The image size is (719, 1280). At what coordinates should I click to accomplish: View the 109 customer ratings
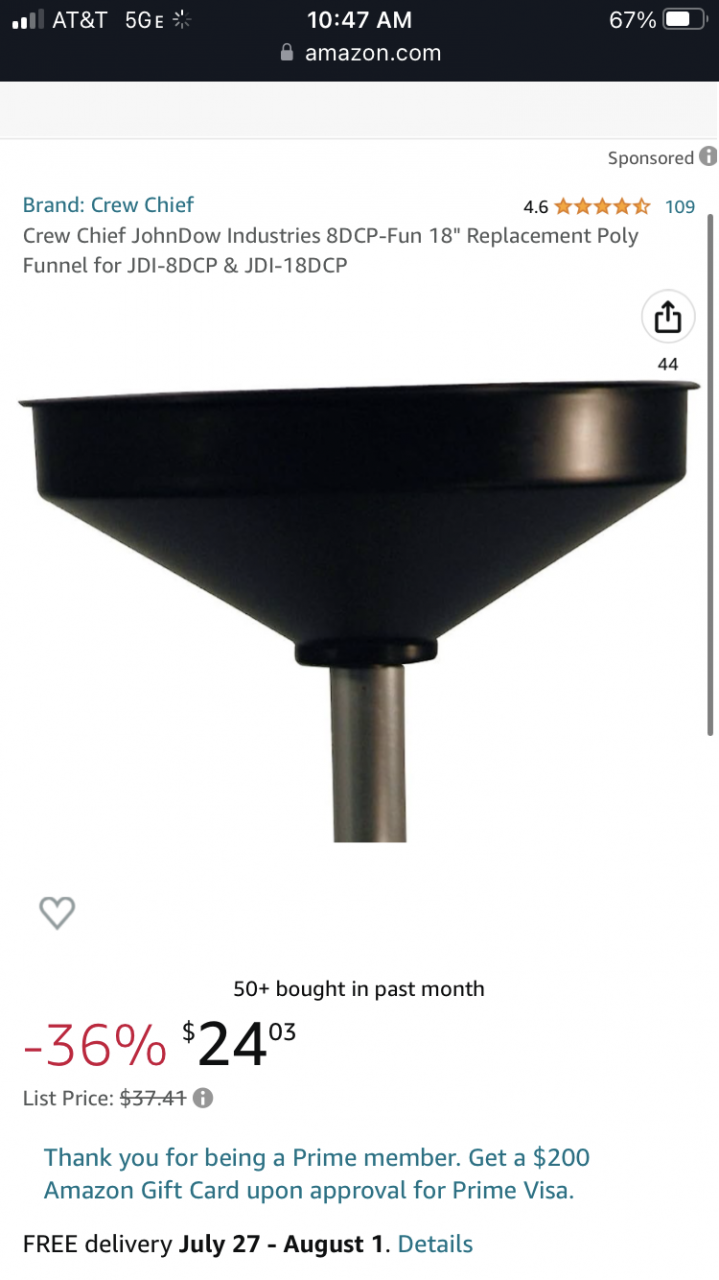tap(680, 207)
